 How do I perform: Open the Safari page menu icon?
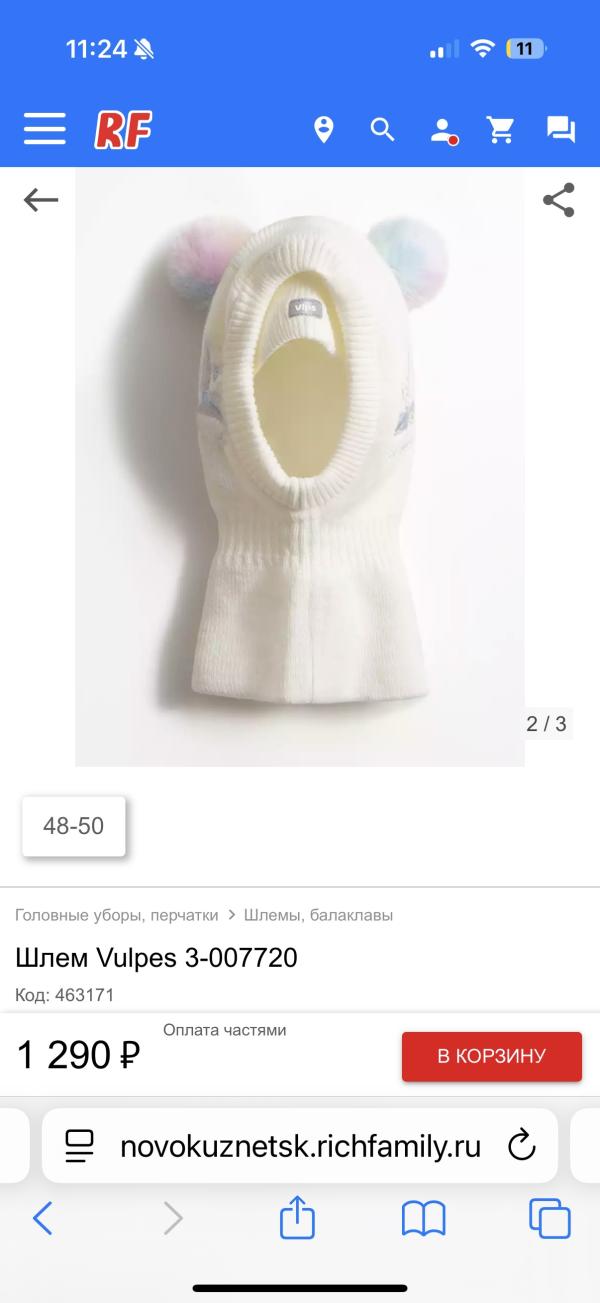(x=79, y=1145)
